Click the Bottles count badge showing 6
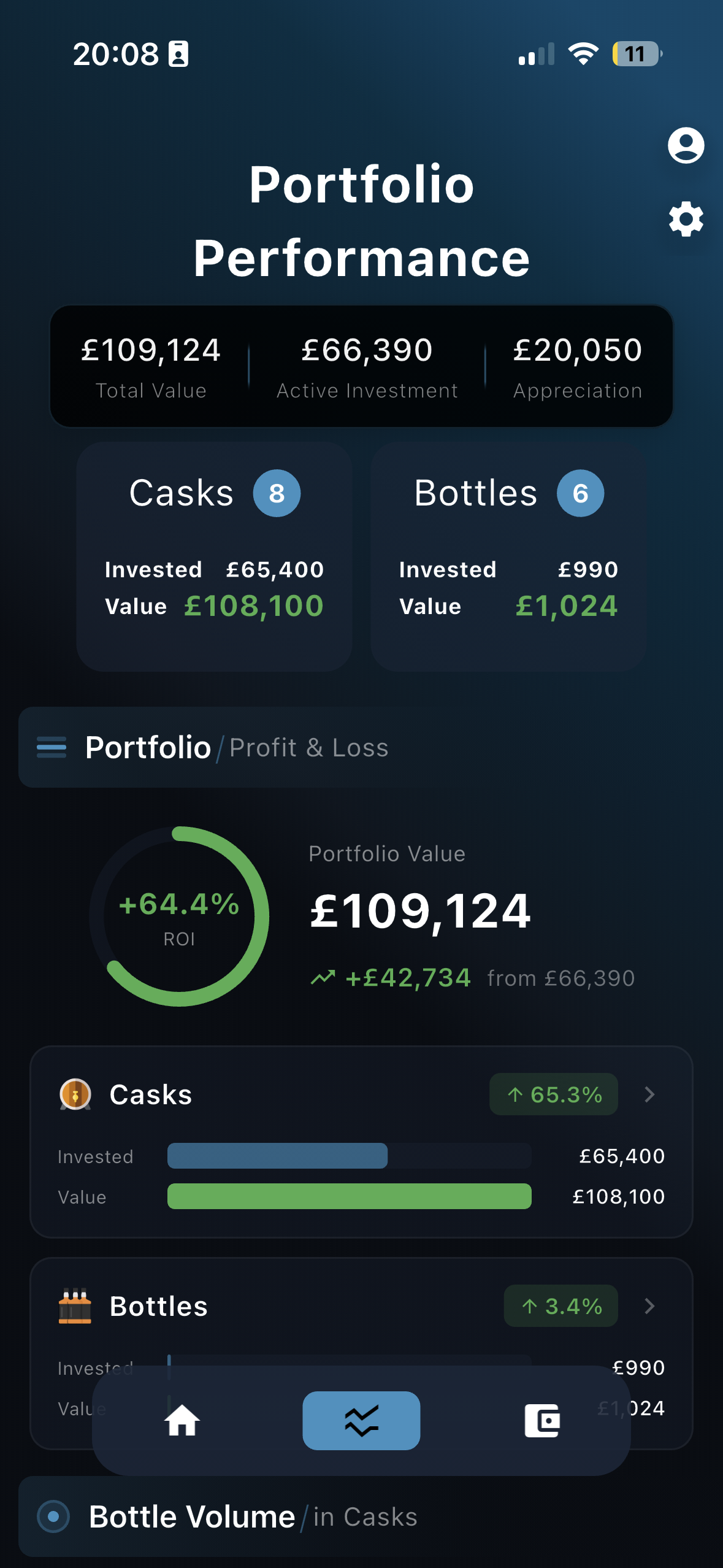 580,494
